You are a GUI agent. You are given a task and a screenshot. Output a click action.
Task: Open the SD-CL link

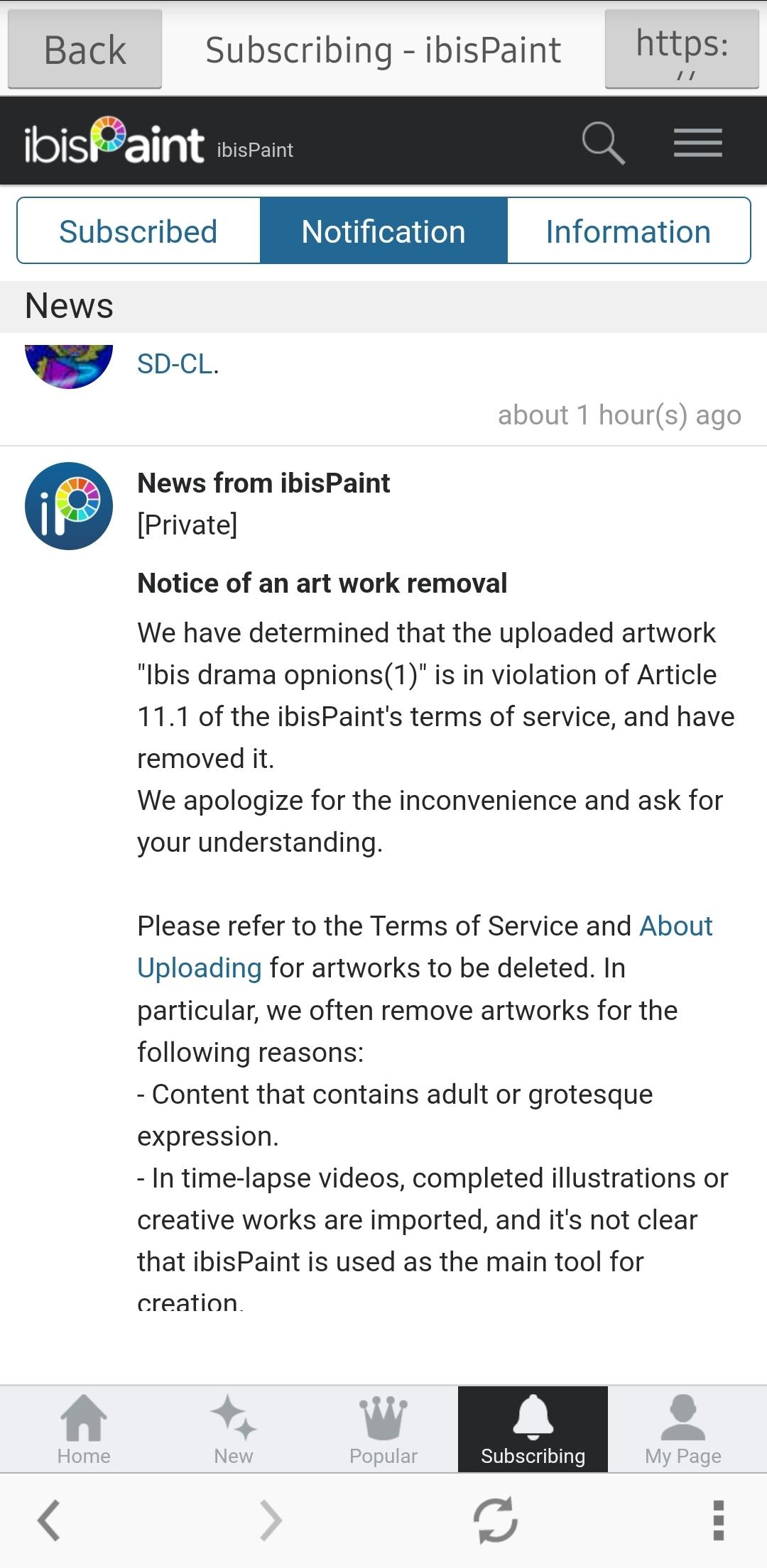pyautogui.click(x=175, y=364)
